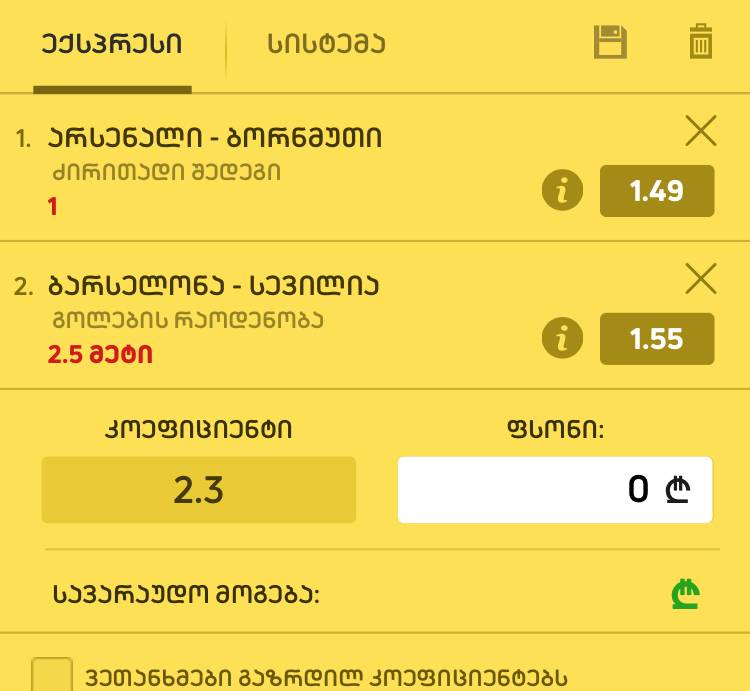Image resolution: width=750 pixels, height=691 pixels.
Task: Clear the bet slip with the trash icon
Action: coord(701,43)
